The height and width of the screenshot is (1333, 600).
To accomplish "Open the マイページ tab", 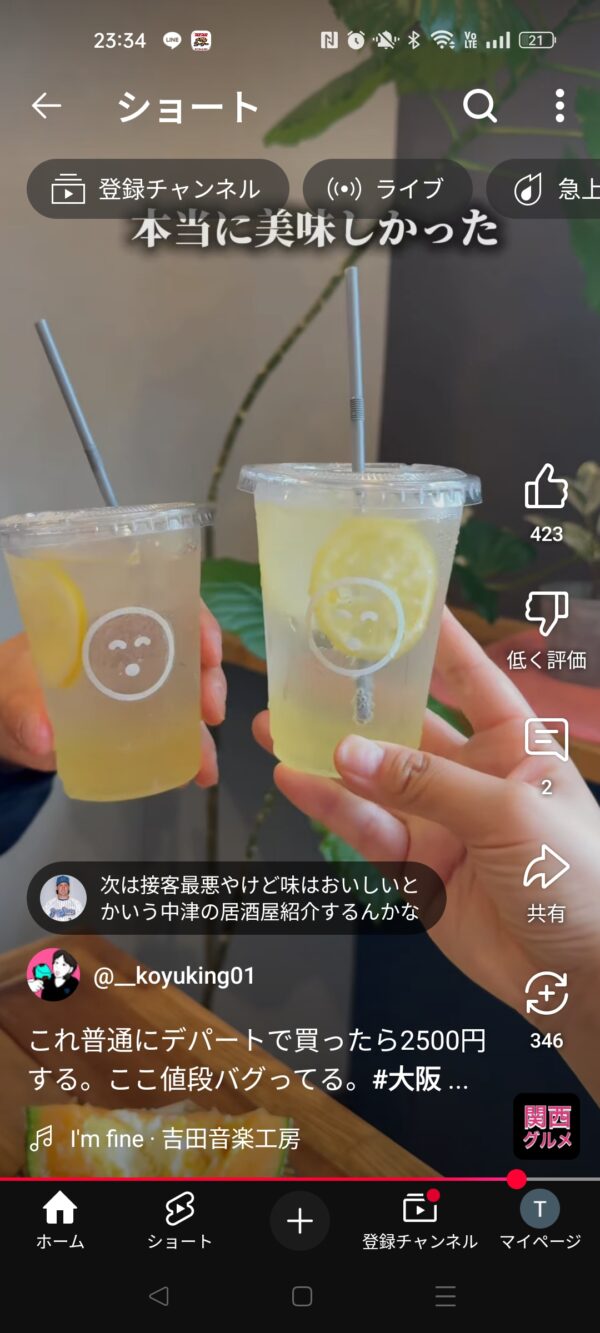I will pyautogui.click(x=540, y=1221).
